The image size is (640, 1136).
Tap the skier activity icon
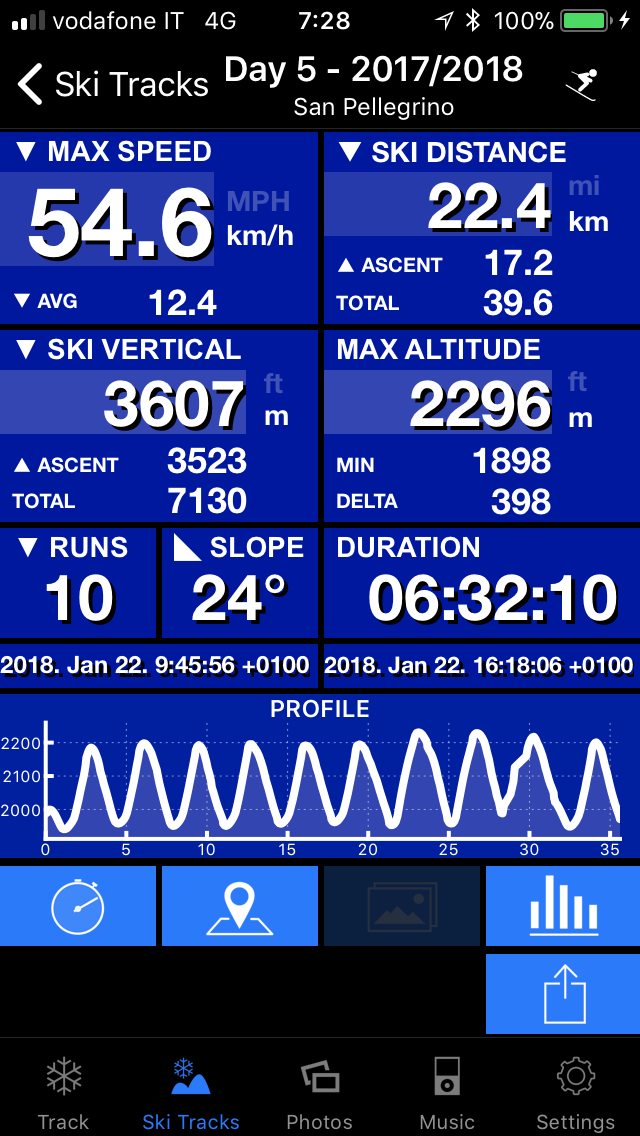pyautogui.click(x=581, y=85)
